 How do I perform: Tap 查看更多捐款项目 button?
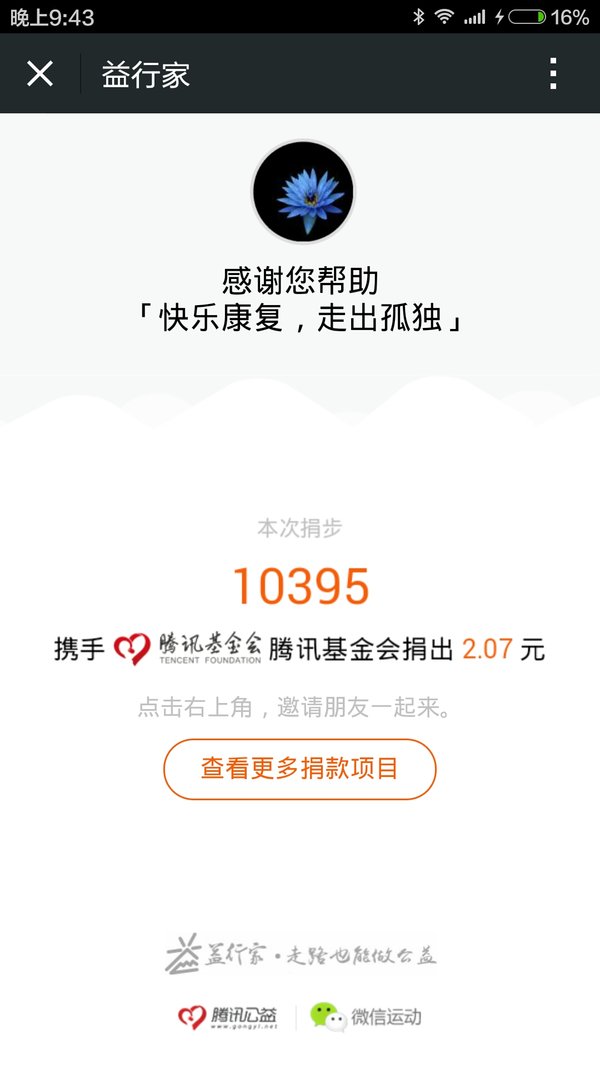click(x=299, y=769)
